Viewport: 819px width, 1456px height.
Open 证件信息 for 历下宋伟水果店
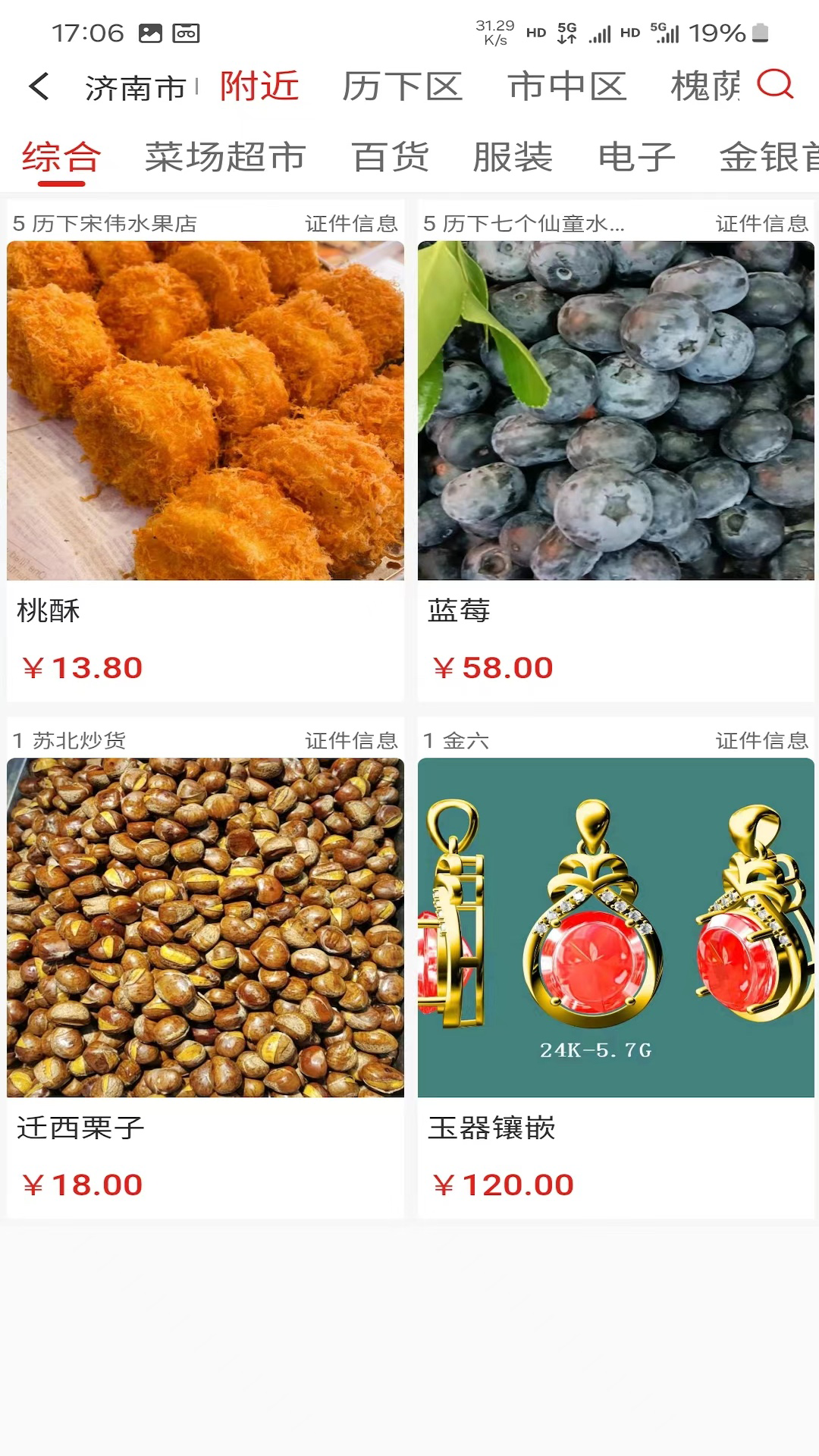point(351,224)
